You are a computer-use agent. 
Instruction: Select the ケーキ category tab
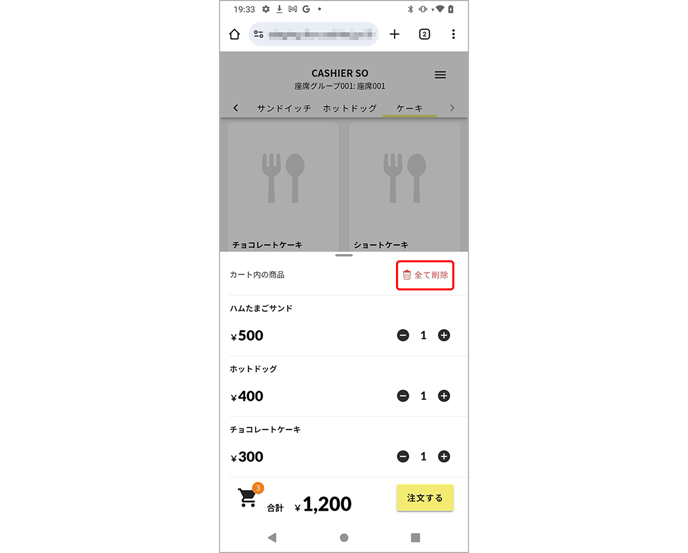click(409, 108)
